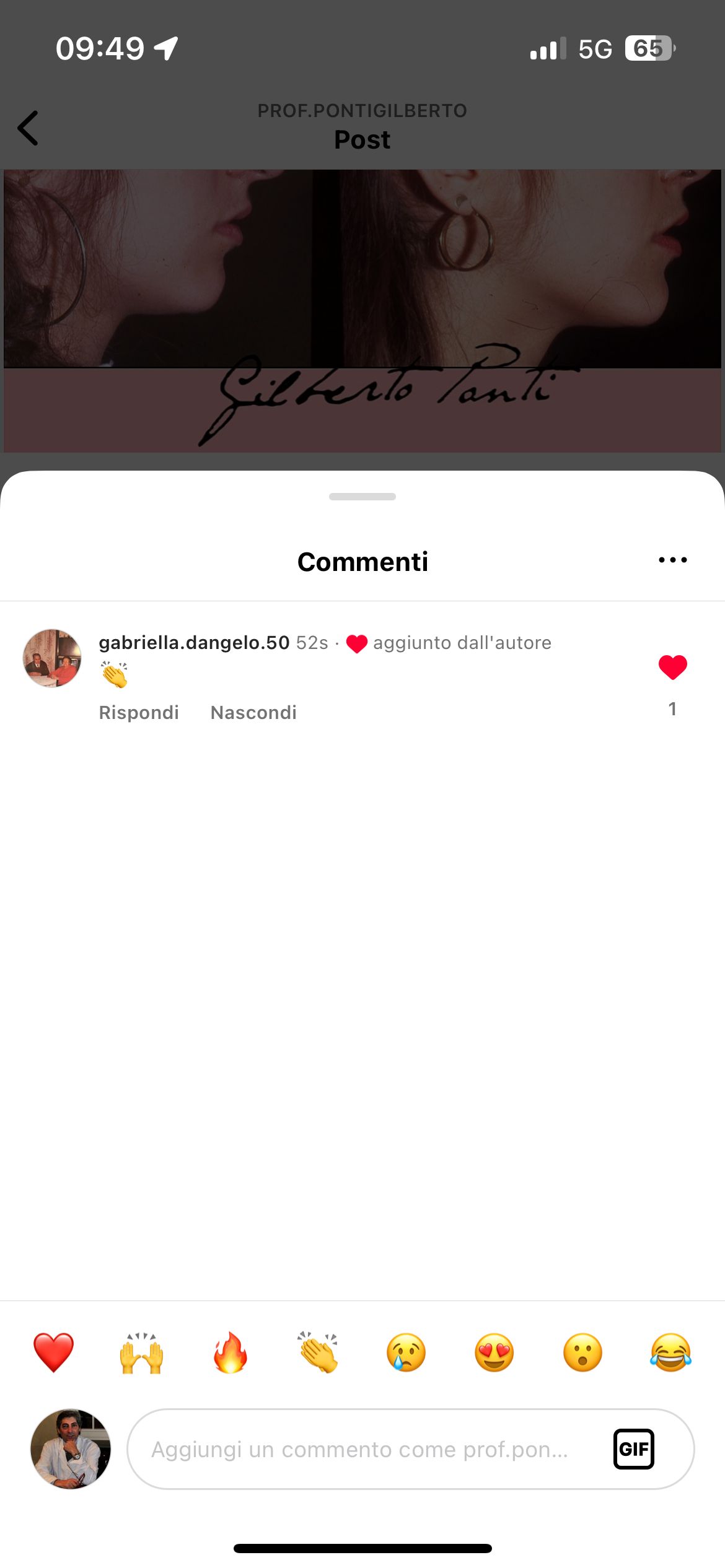
Task: Insert the laughing tears emoji
Action: (670, 1352)
